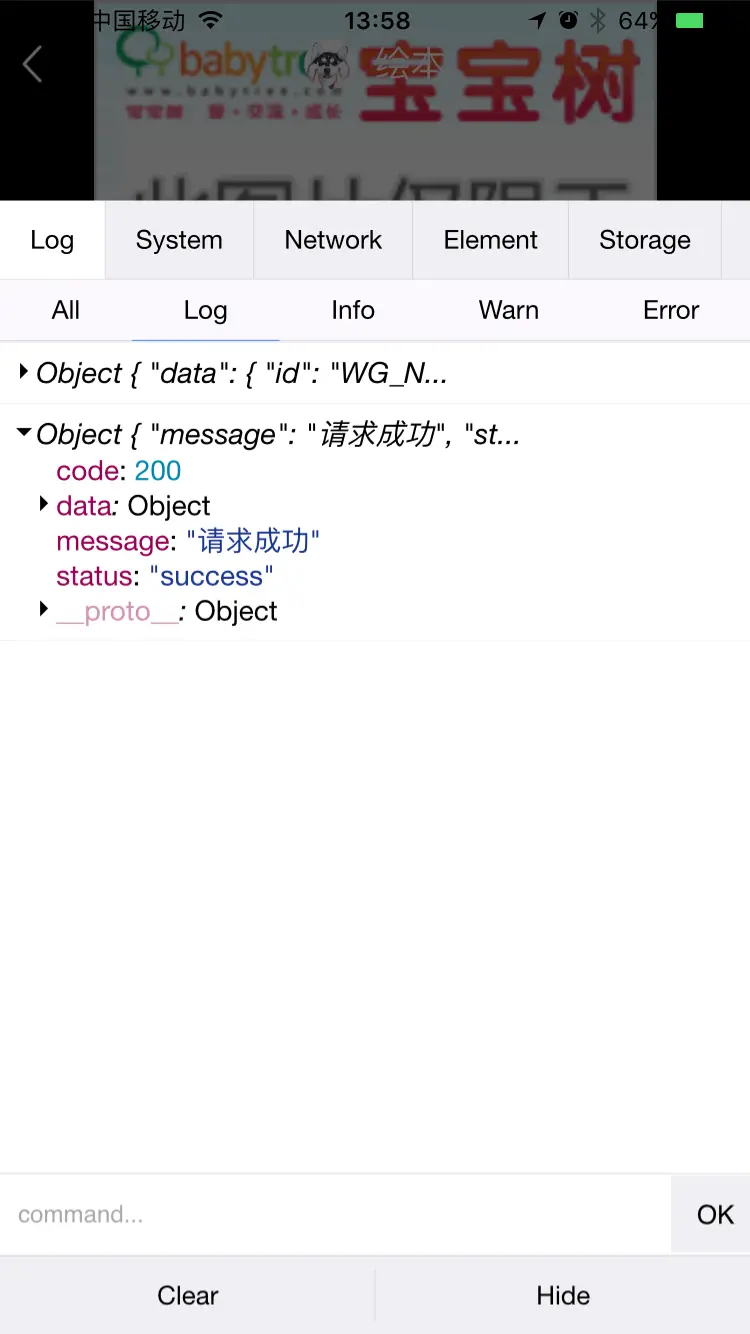Open the Element tab
The height and width of the screenshot is (1334, 750).
tap(490, 240)
